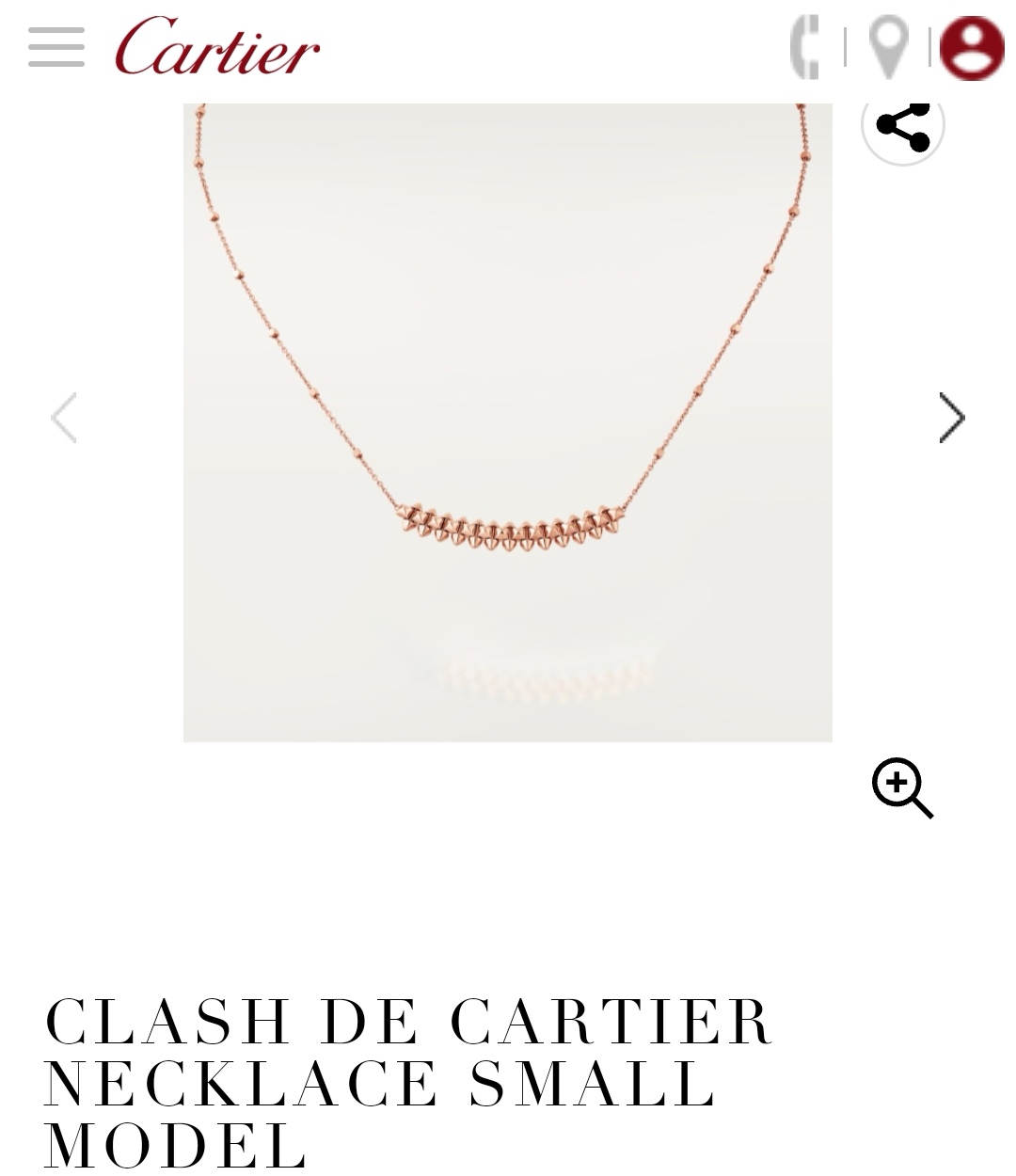The height and width of the screenshot is (1176, 1016).
Task: Go to the Cartier home page logo
Action: click(217, 47)
